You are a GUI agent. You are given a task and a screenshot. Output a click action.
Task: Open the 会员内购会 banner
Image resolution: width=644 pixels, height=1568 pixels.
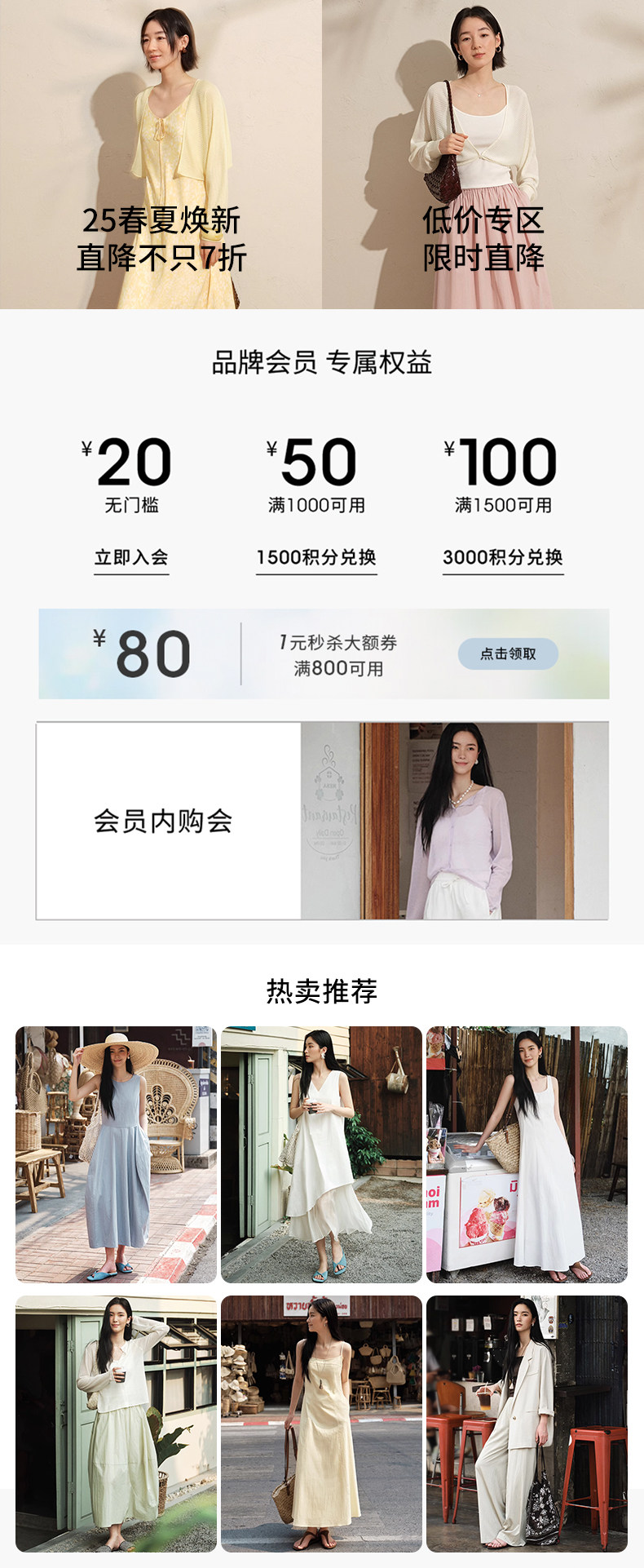pos(322,820)
